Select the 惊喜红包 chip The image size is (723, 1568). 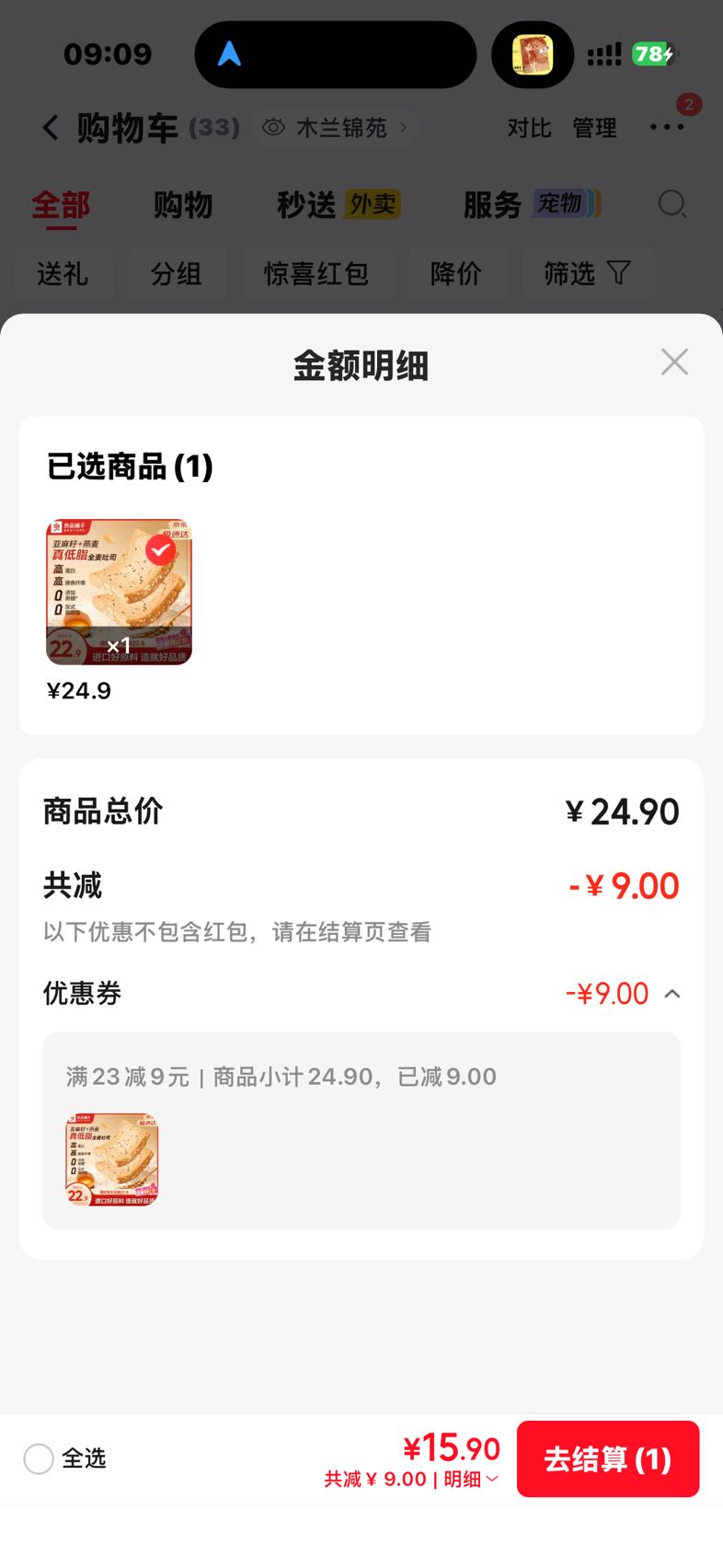click(316, 273)
